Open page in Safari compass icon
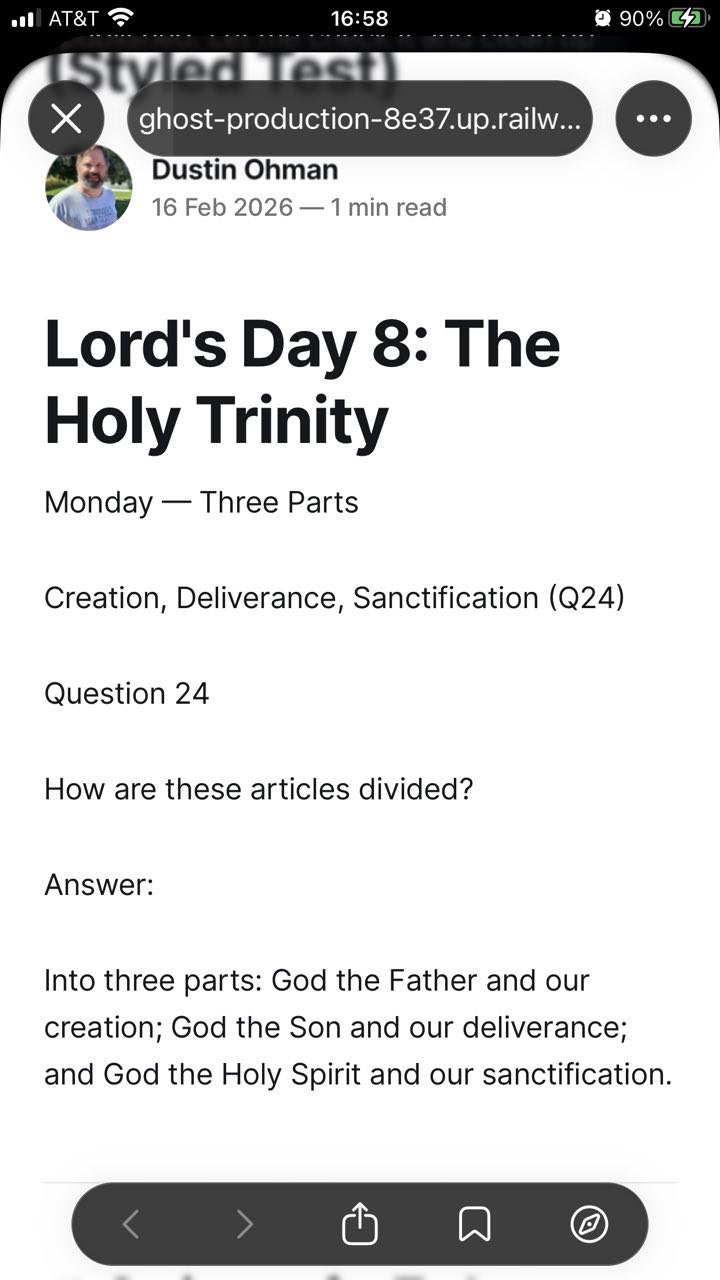The height and width of the screenshot is (1280, 720). pos(589,1223)
